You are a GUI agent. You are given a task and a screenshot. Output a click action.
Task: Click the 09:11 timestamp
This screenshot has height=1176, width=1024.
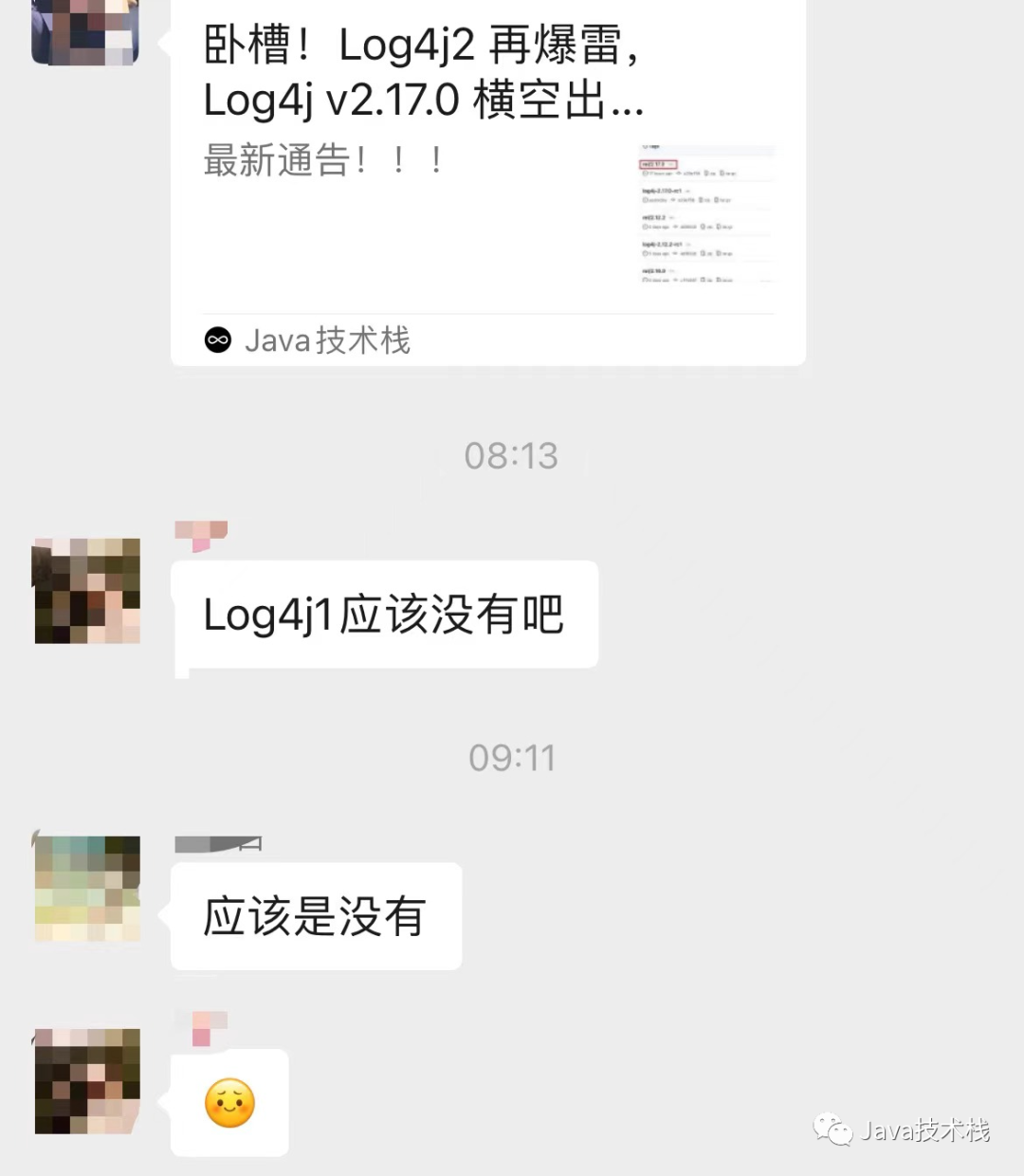click(x=512, y=757)
